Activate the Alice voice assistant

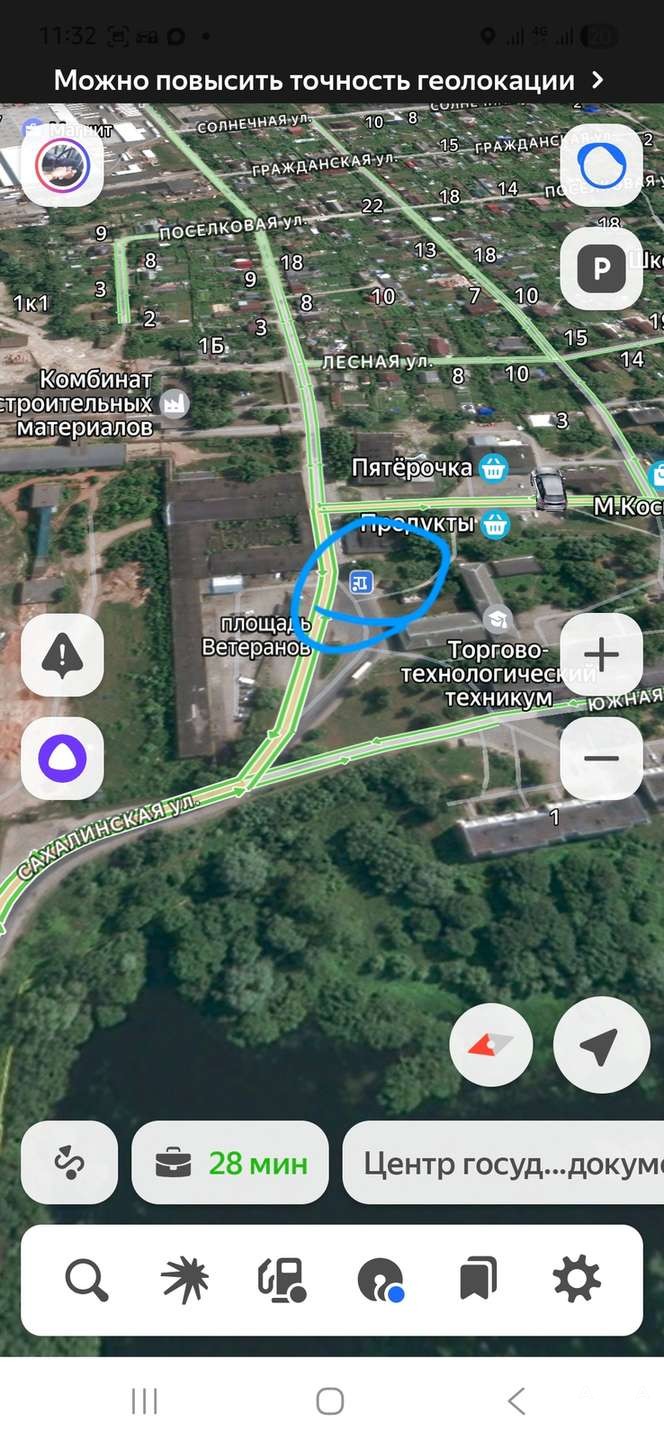(x=62, y=759)
